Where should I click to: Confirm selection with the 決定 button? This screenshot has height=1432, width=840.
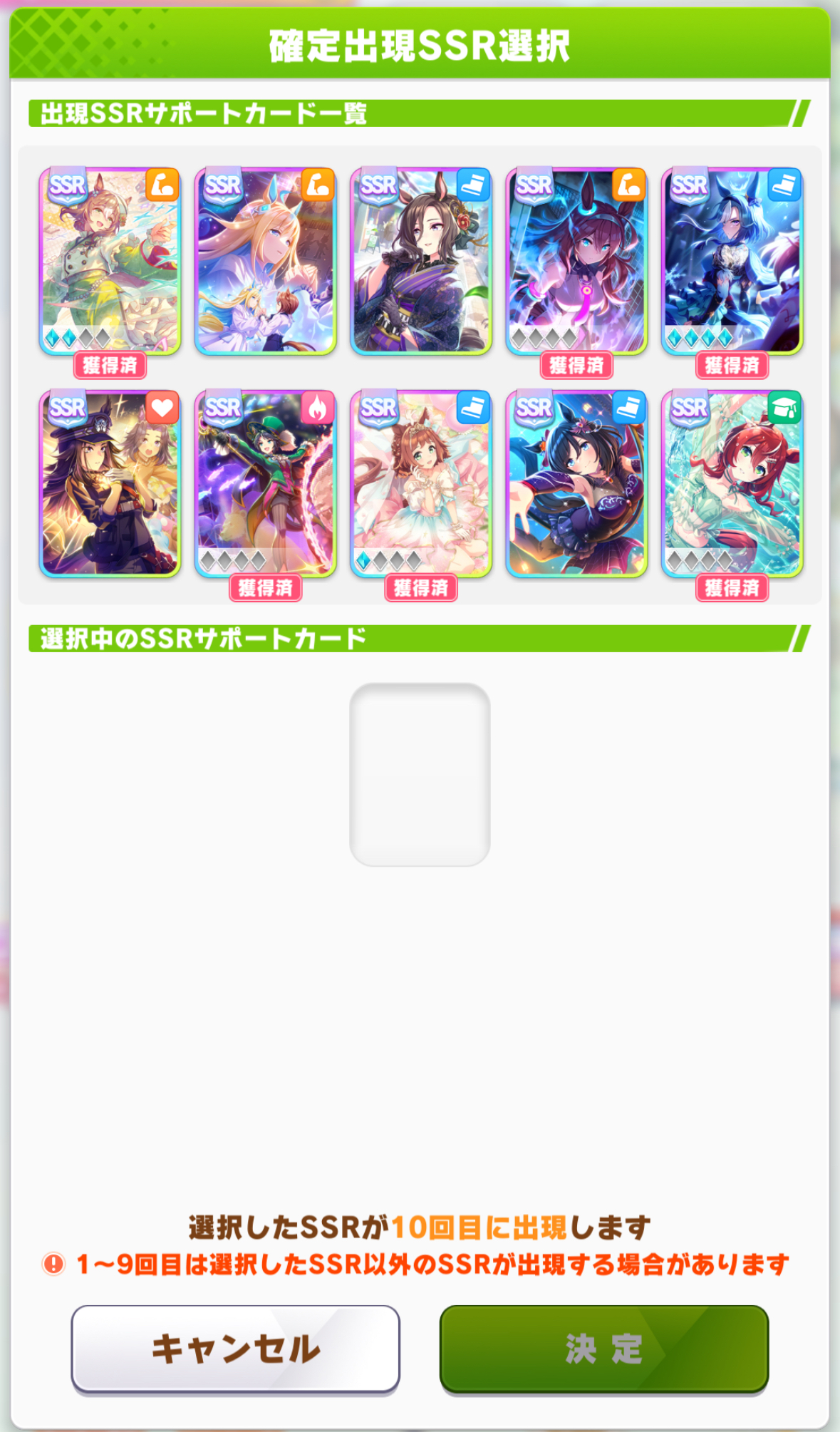pos(603,1348)
